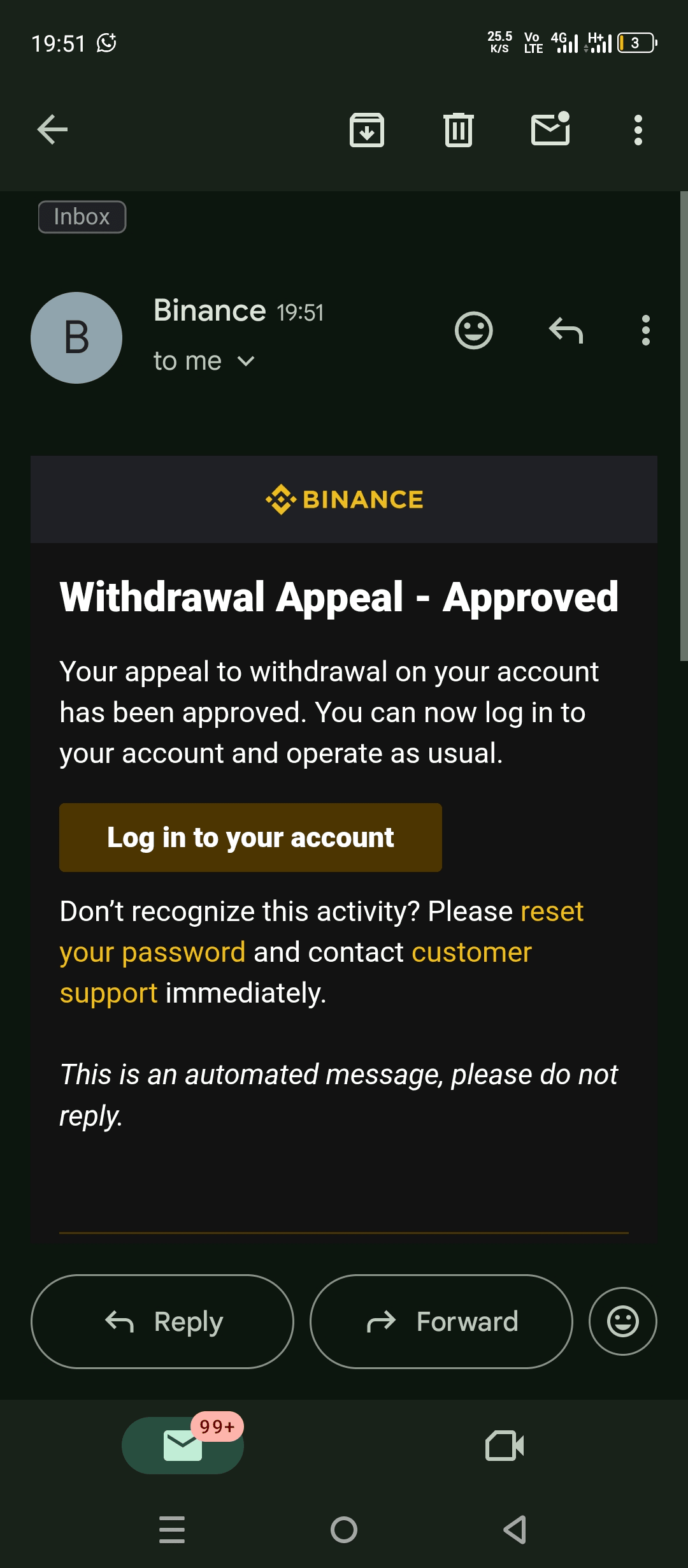
Task: Switch to the Meet video tab
Action: [505, 1445]
